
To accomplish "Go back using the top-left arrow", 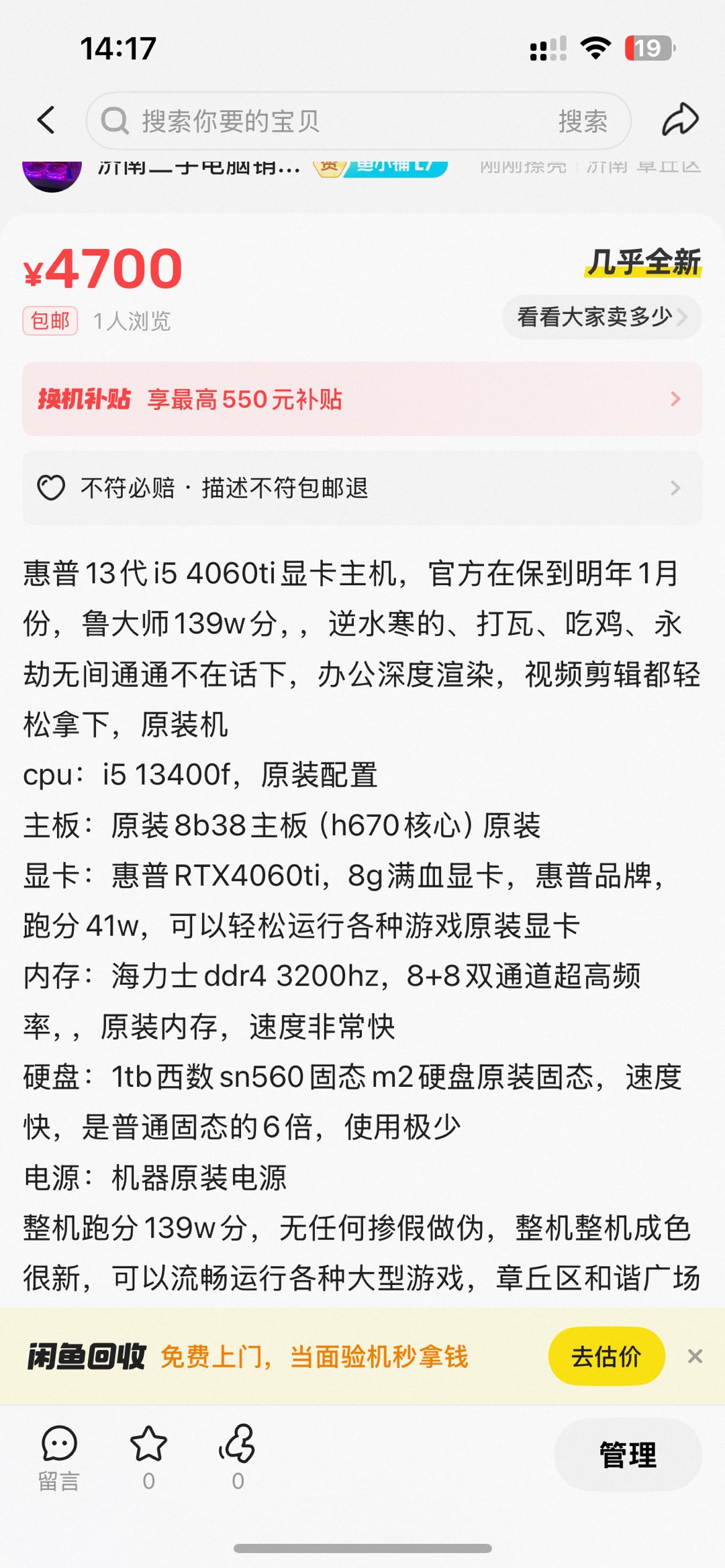I will point(46,121).
